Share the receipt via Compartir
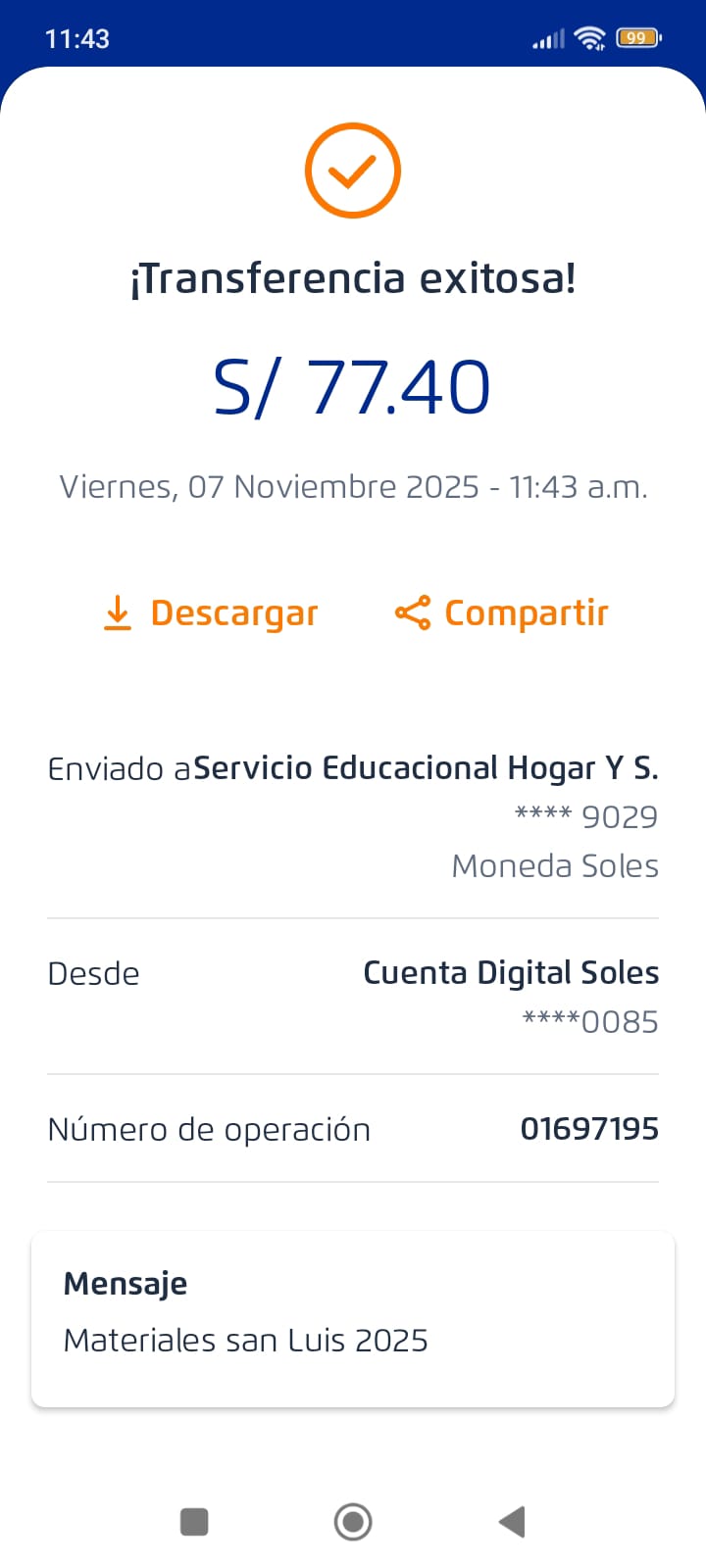Image resolution: width=706 pixels, height=1568 pixels. click(501, 613)
